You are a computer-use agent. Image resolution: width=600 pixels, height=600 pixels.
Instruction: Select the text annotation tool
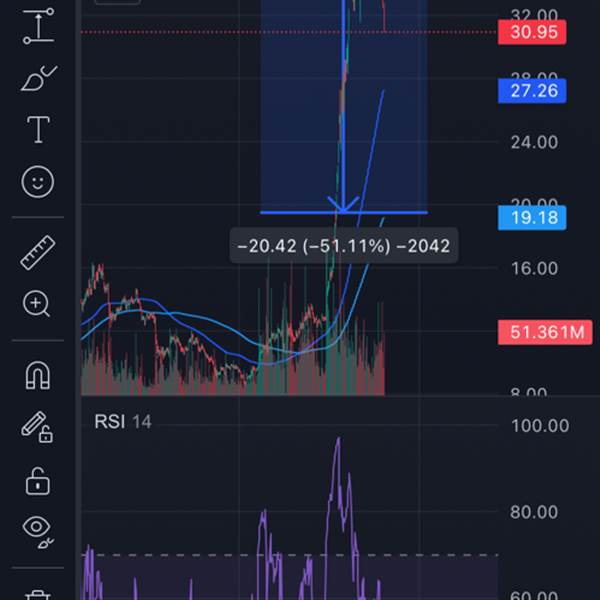coord(38,129)
